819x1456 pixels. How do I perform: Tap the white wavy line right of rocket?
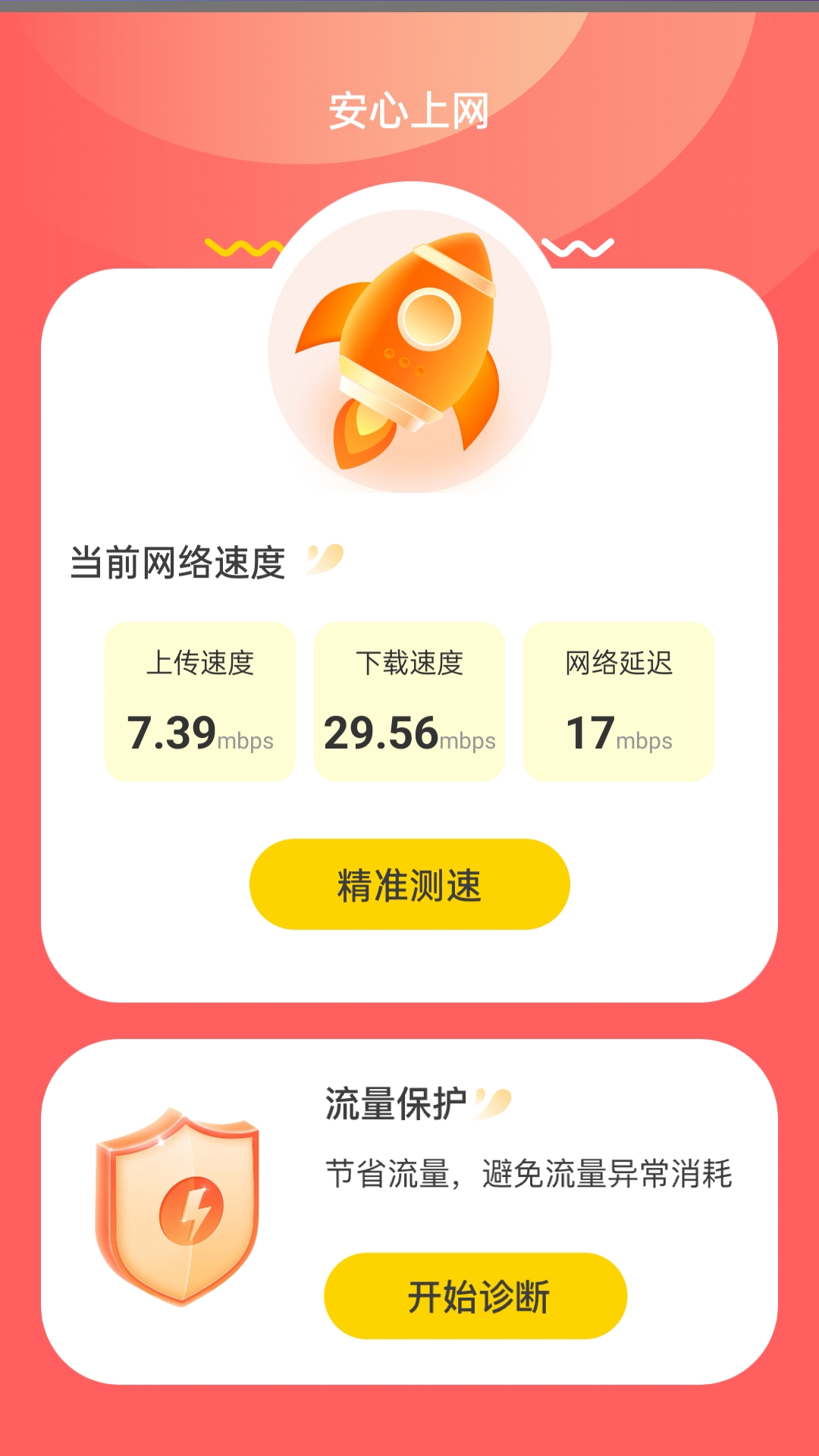[x=578, y=245]
